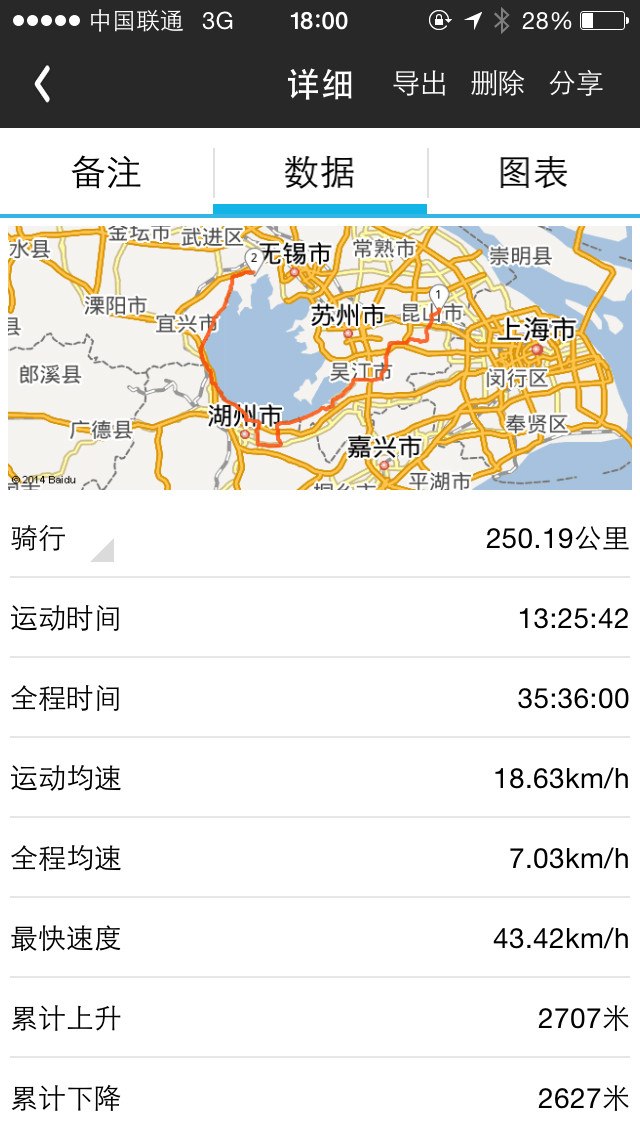Share this ride via 分享
Screen dimensions: 640x1136
pyautogui.click(x=576, y=84)
